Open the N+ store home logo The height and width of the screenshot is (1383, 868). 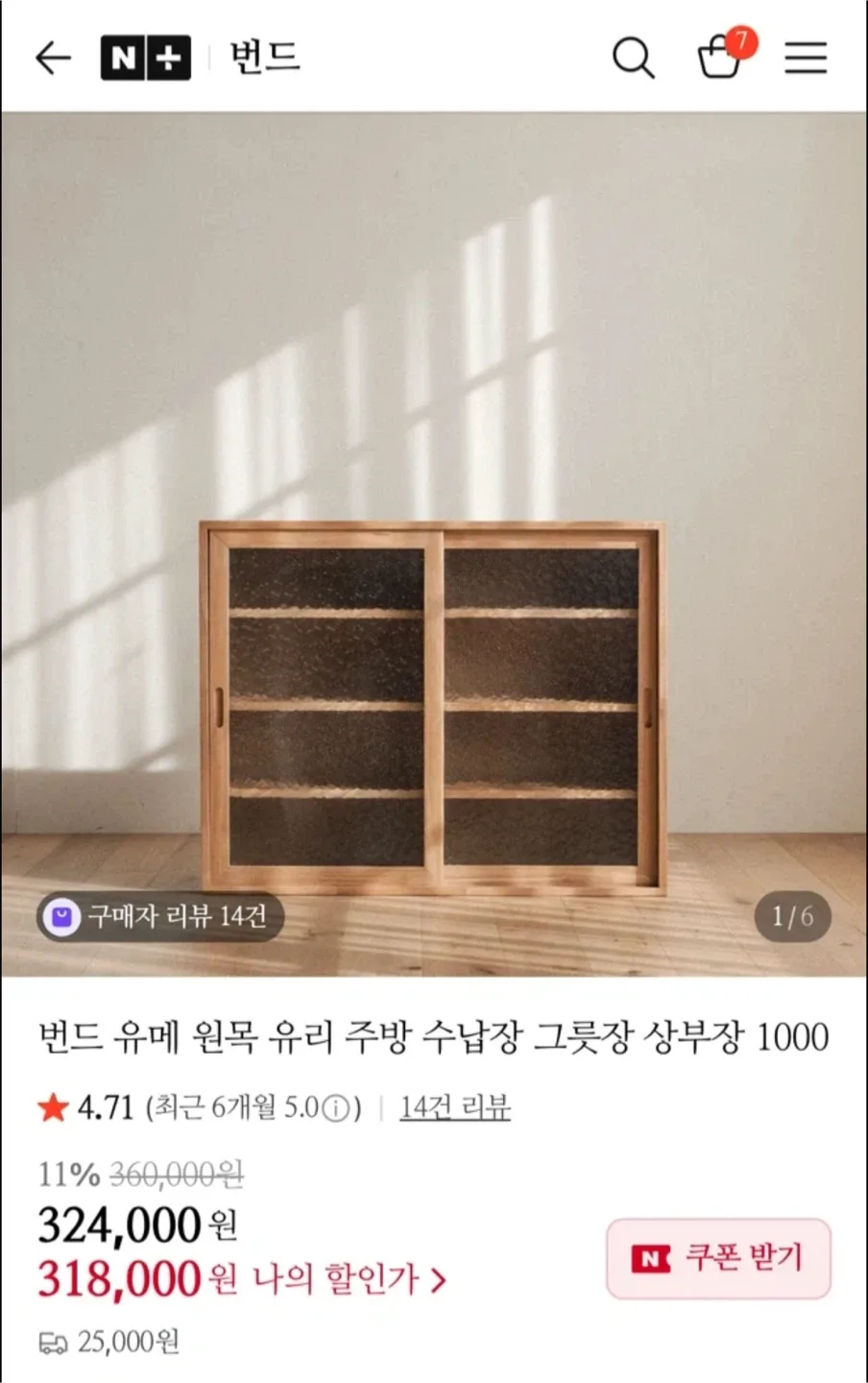pos(146,58)
